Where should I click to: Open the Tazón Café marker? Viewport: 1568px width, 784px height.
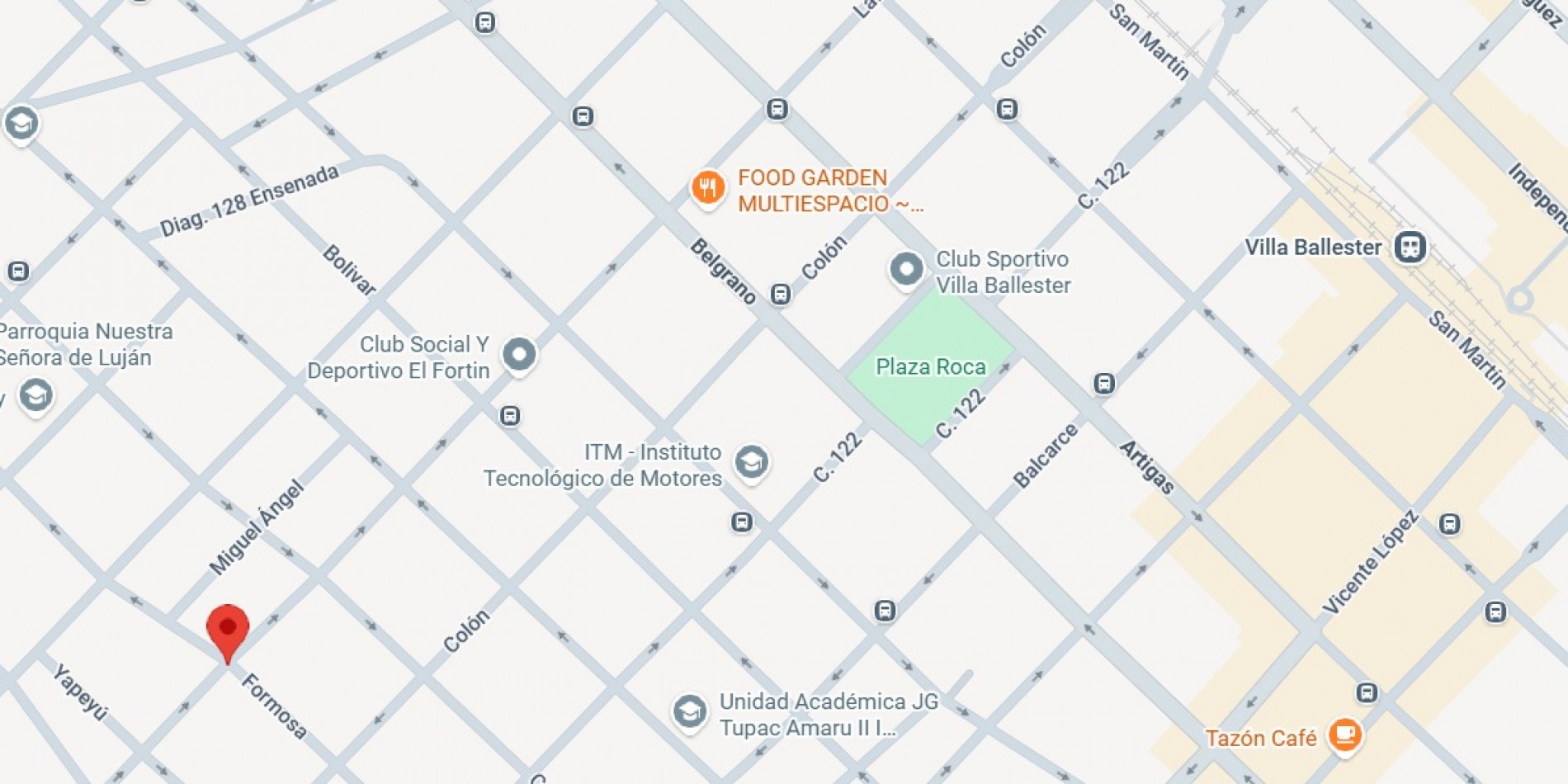(1344, 734)
